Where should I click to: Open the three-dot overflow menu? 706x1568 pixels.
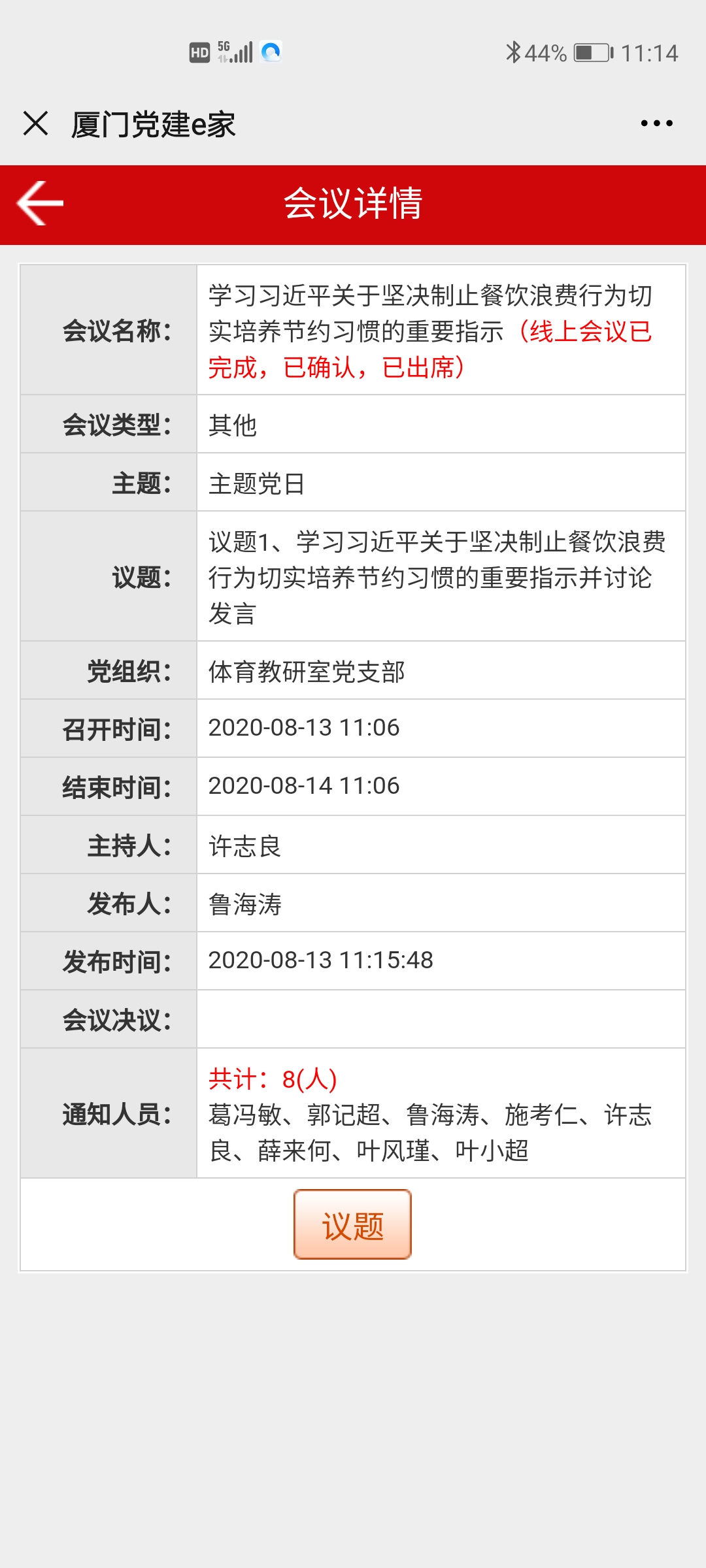tap(656, 123)
